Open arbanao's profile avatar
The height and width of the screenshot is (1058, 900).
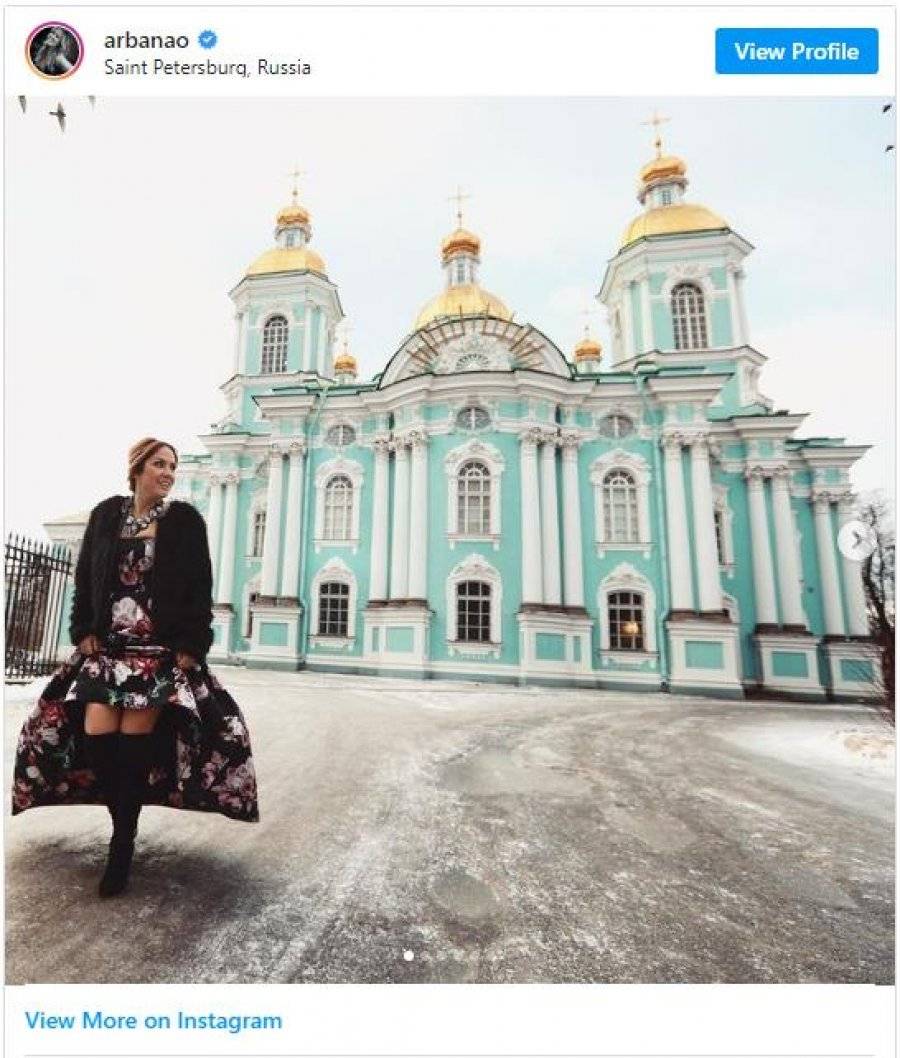55,51
